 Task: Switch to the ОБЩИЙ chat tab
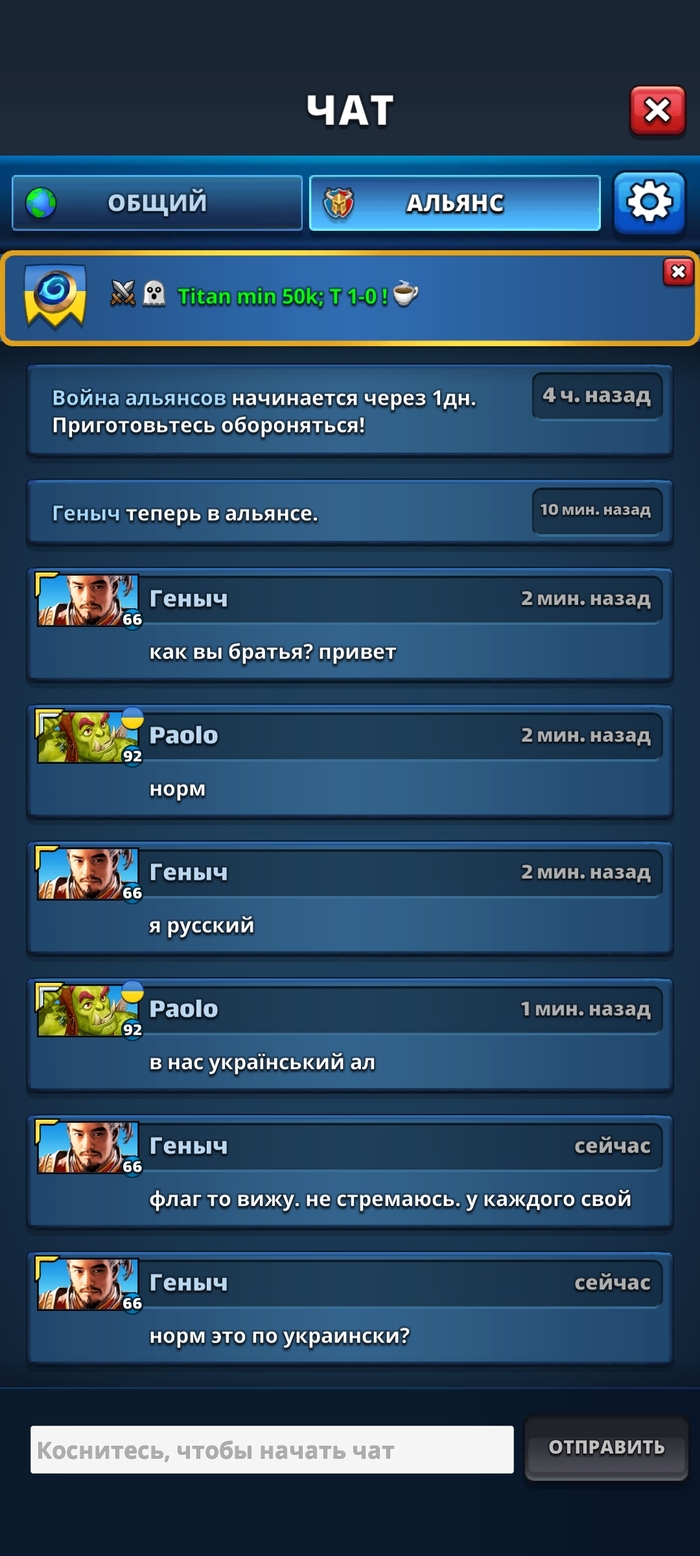click(x=157, y=203)
